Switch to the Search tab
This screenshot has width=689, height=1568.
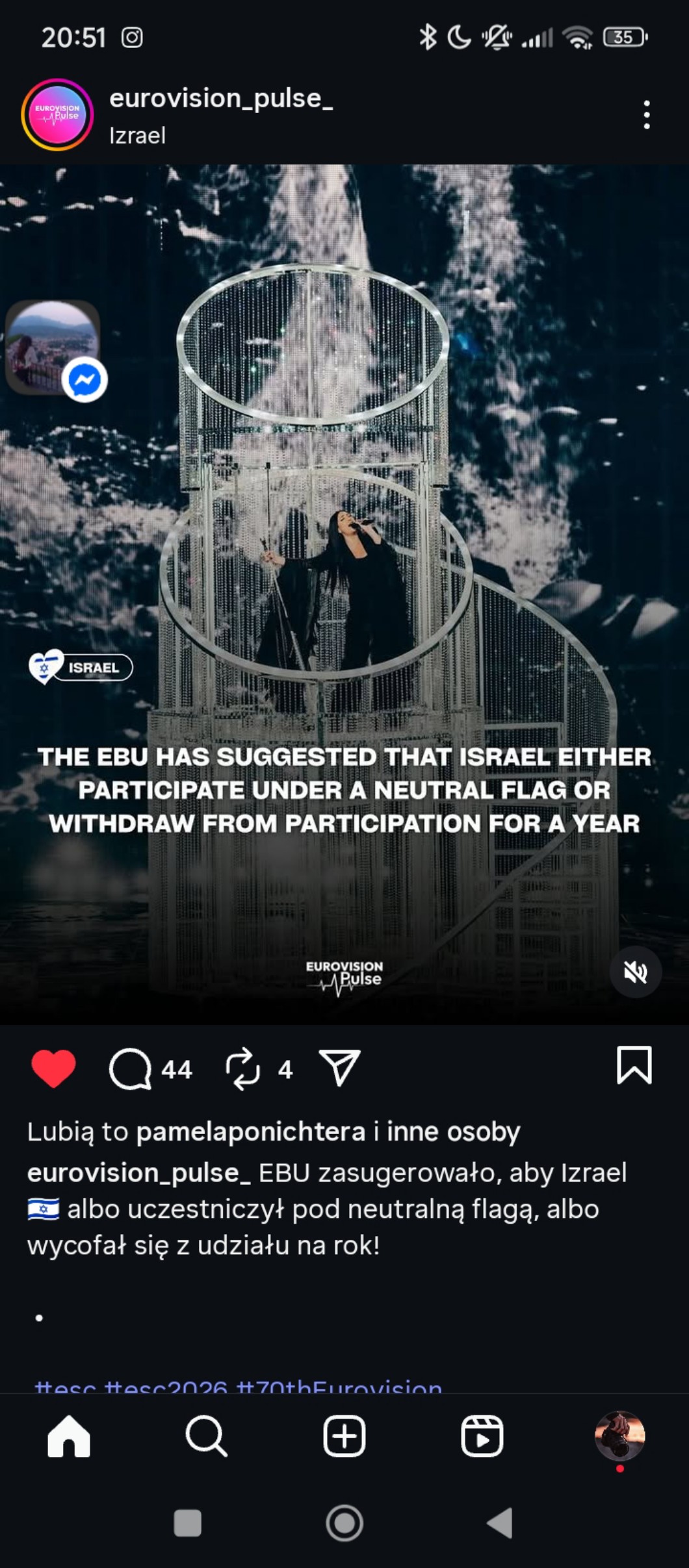206,1436
